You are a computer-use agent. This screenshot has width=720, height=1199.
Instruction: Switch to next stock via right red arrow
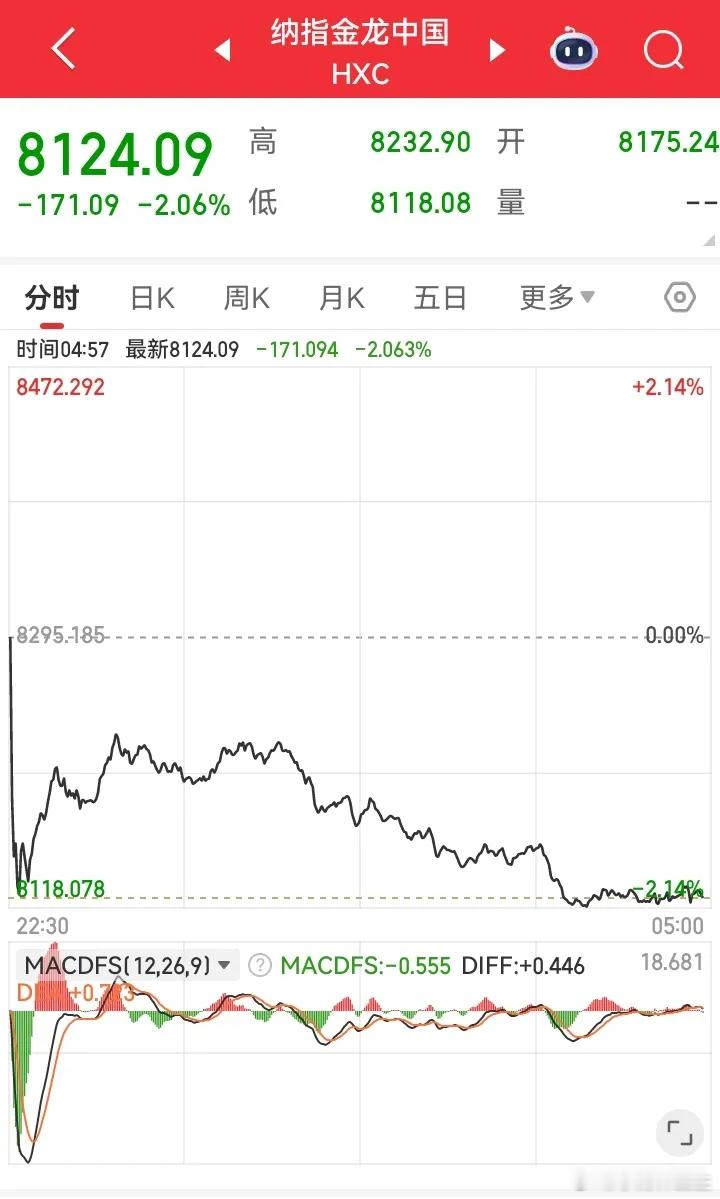tap(497, 50)
